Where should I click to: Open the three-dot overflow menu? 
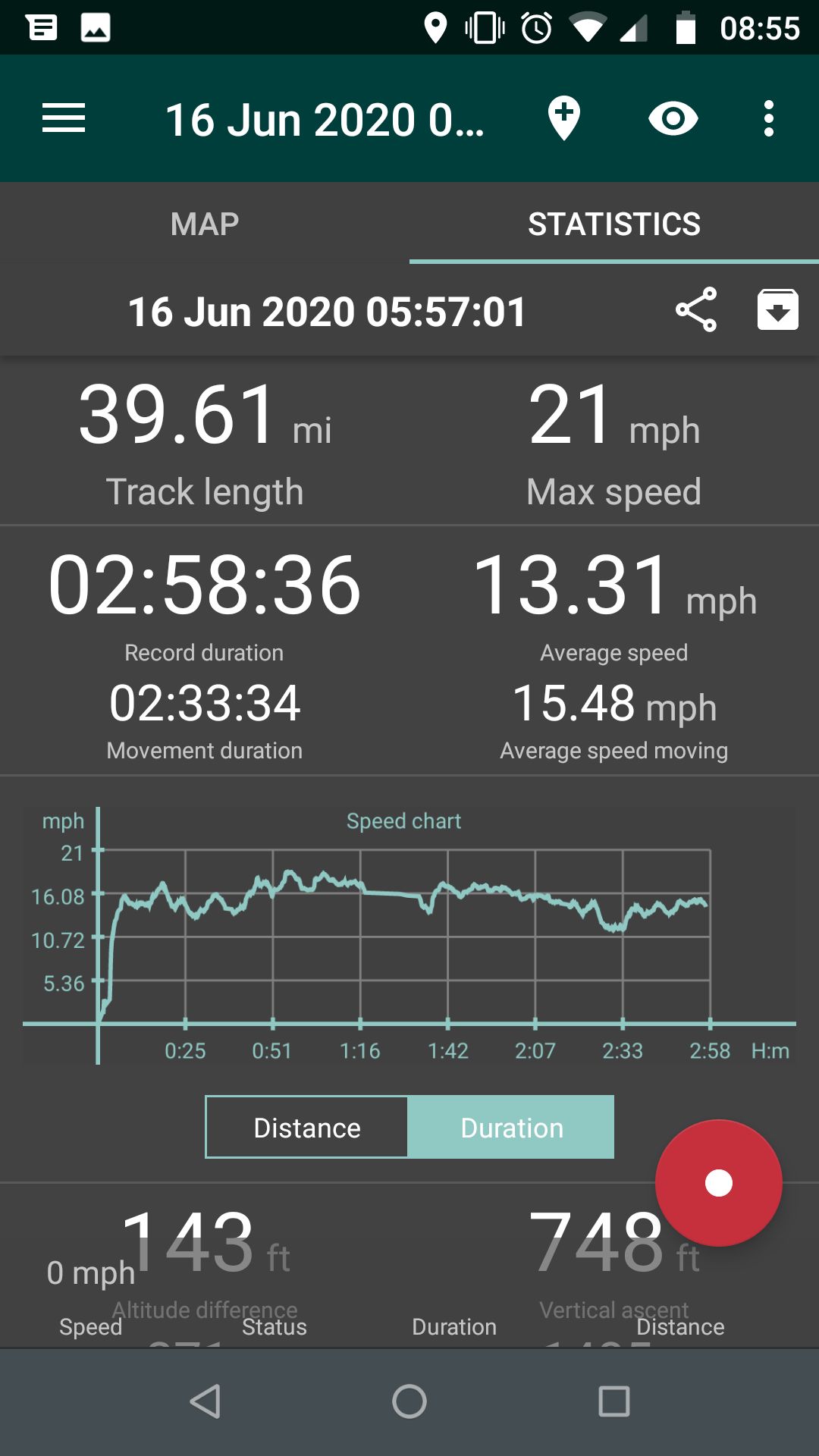point(769,119)
